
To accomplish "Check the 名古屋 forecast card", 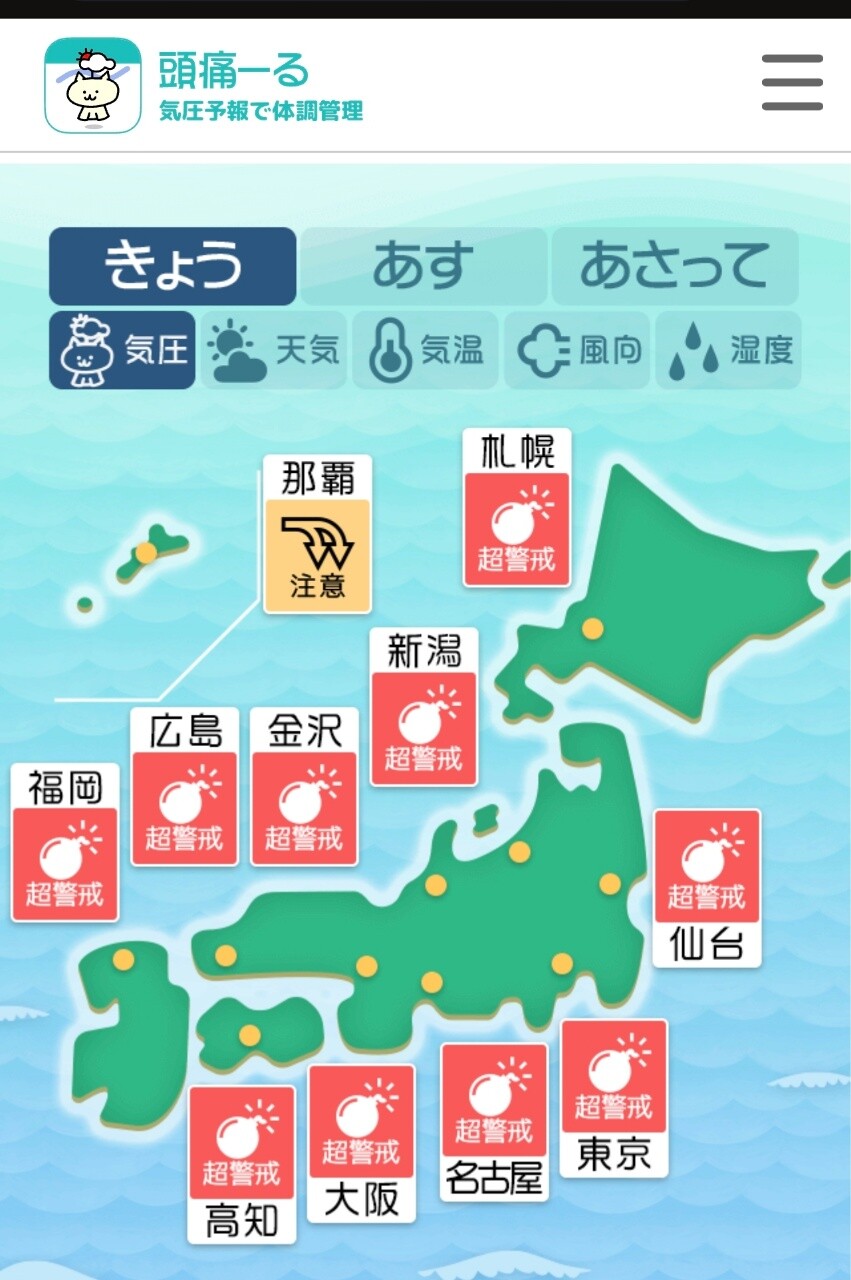I will (x=494, y=1121).
